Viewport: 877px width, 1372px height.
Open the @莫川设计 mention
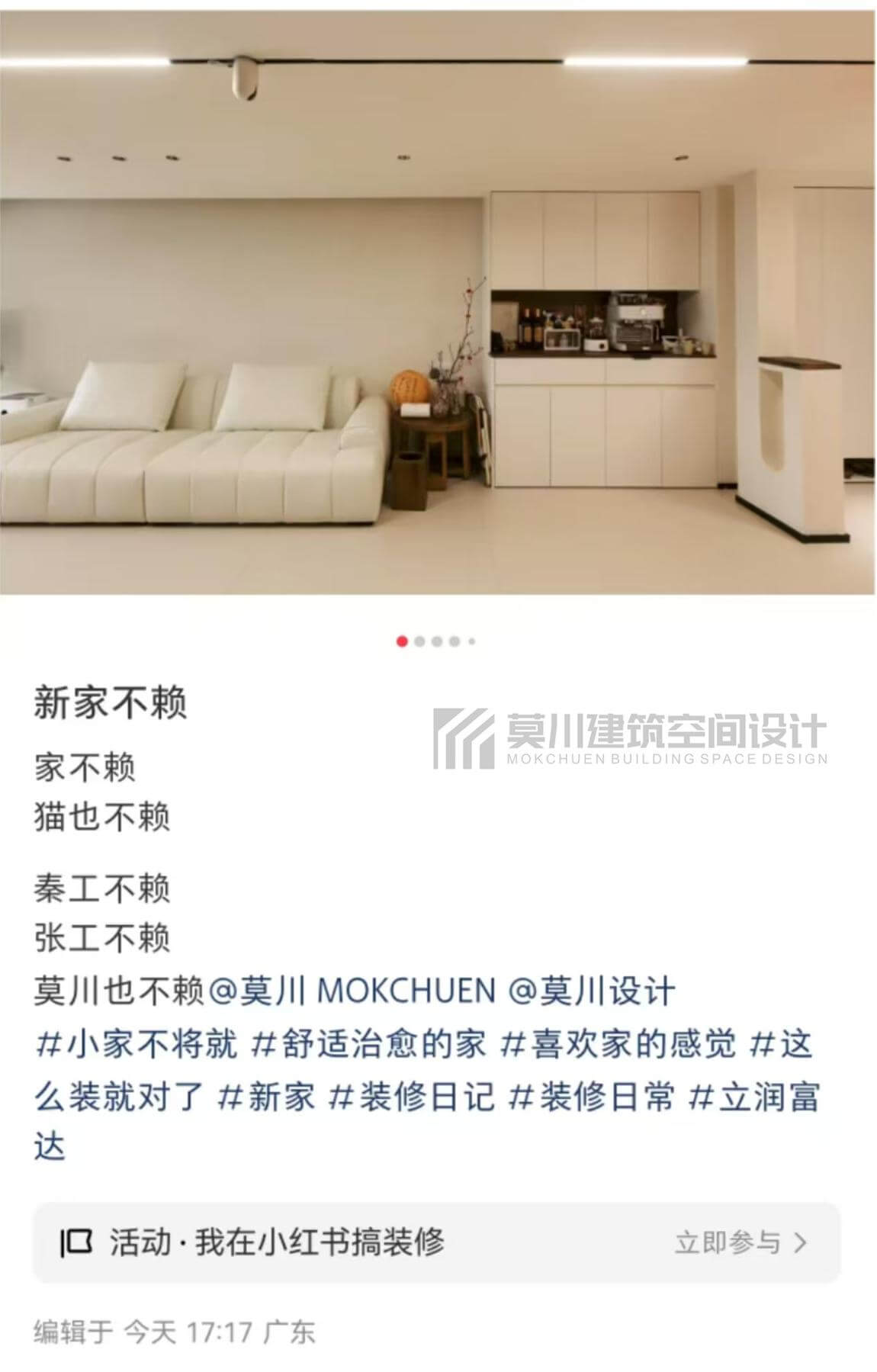pos(591,991)
